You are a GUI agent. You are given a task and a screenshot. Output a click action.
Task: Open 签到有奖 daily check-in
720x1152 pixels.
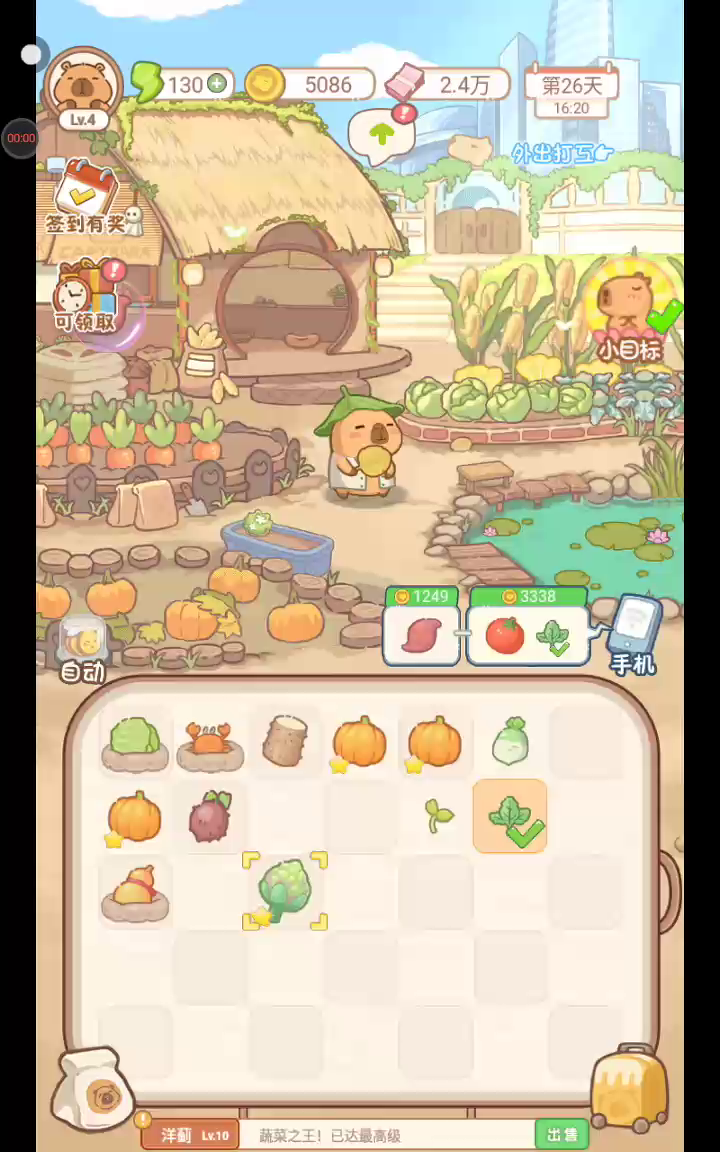[x=88, y=197]
